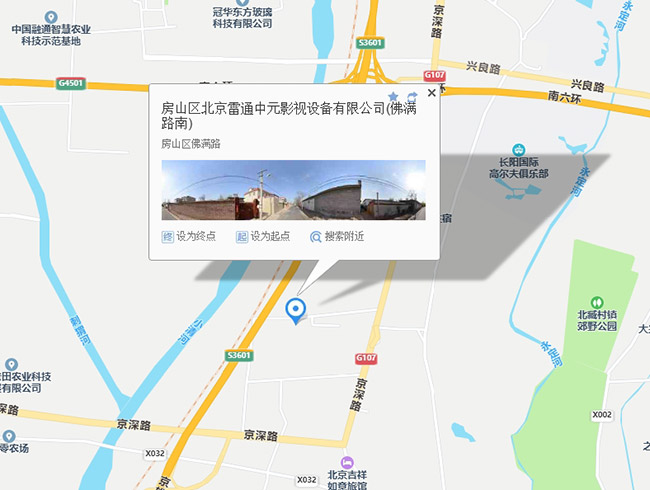
Task: Favorite this location with the star icon
Action: click(393, 97)
